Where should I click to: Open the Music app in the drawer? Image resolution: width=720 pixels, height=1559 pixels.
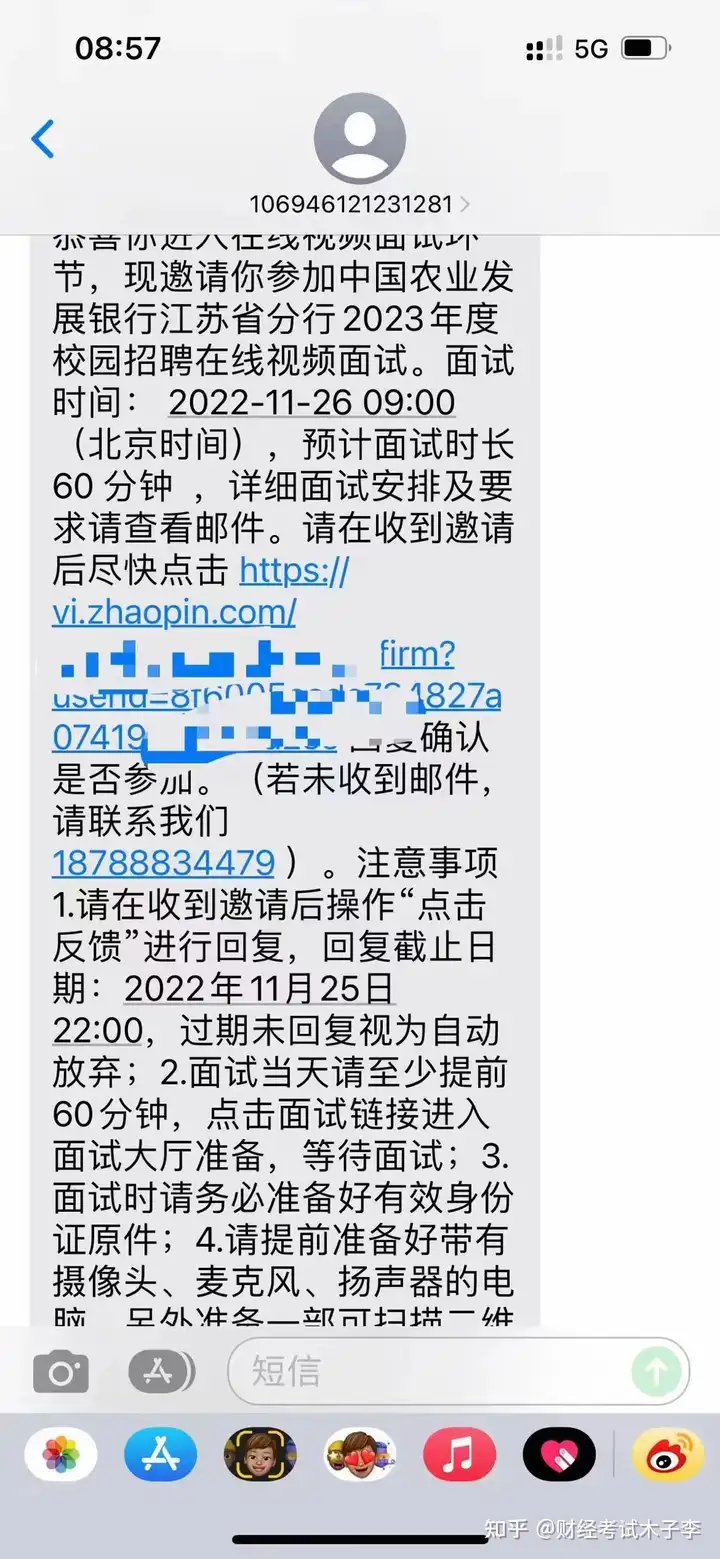pyautogui.click(x=459, y=1455)
